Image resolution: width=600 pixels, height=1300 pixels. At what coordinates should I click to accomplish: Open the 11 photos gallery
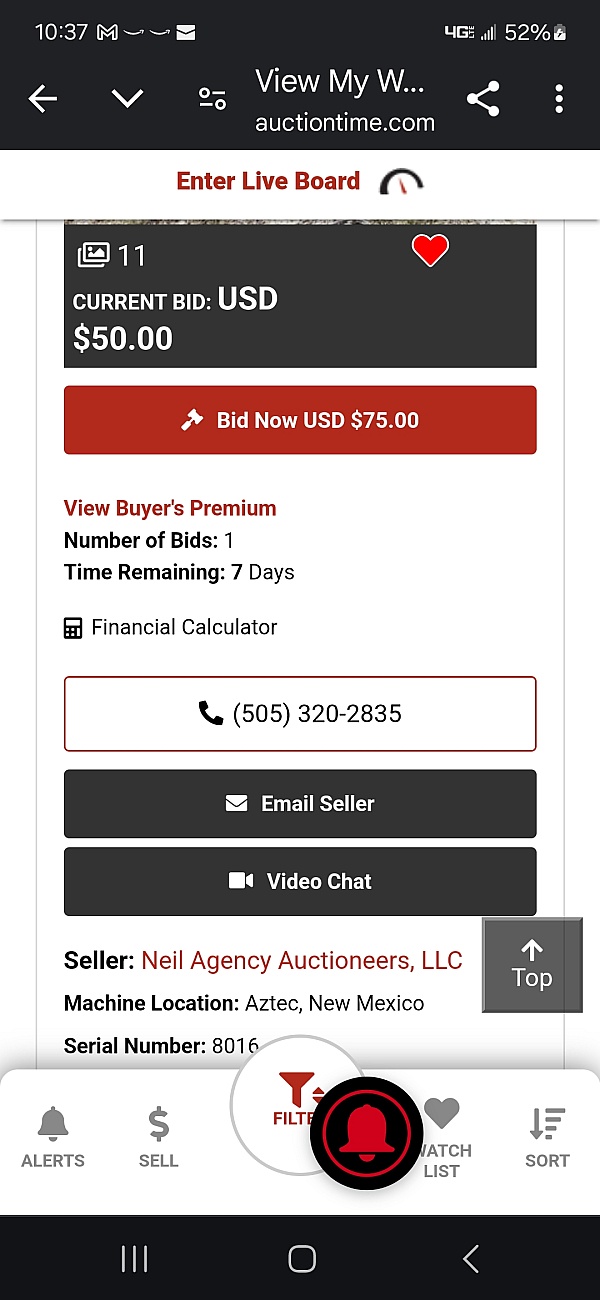point(111,256)
